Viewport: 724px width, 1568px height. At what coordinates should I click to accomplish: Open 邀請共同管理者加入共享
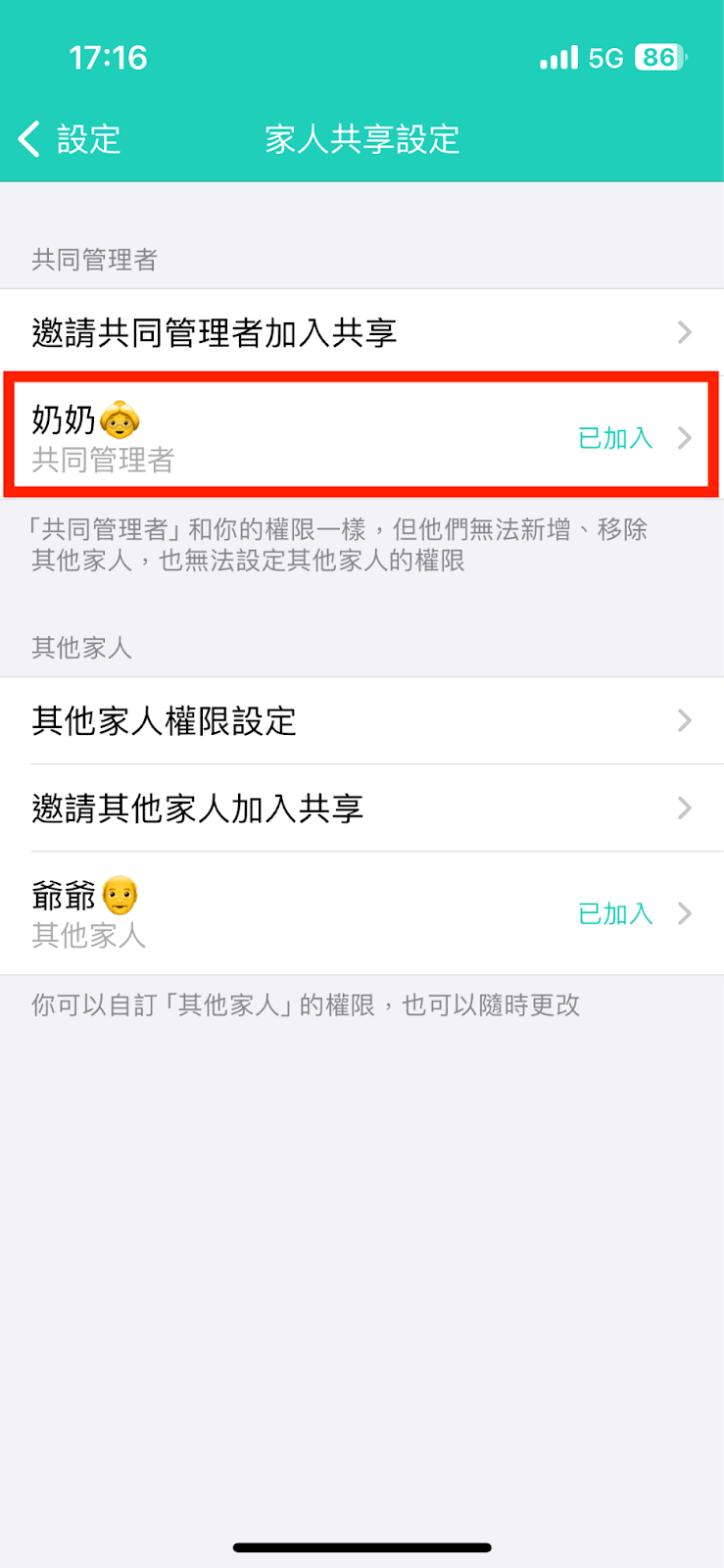point(362,332)
